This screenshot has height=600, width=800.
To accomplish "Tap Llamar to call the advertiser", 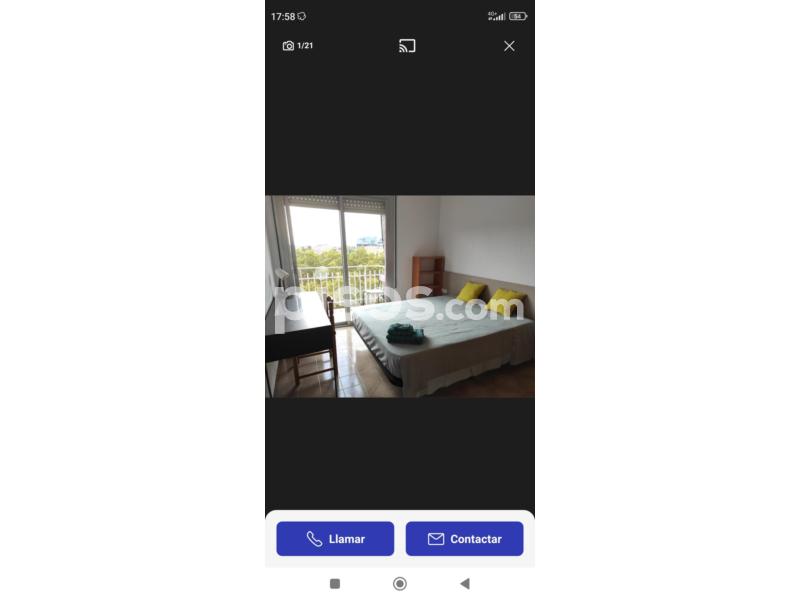I will (335, 539).
